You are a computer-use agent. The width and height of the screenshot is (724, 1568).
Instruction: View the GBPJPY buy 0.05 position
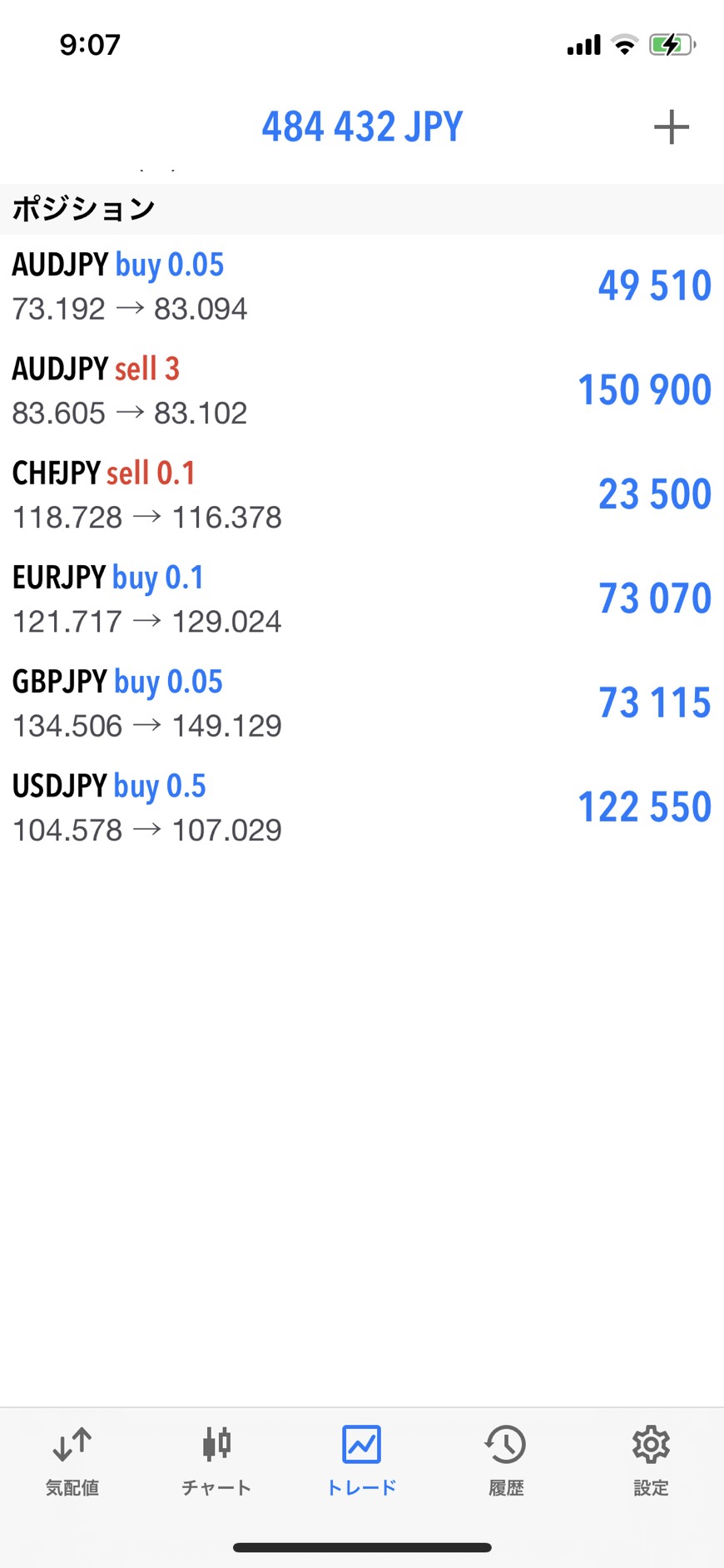[x=361, y=703]
